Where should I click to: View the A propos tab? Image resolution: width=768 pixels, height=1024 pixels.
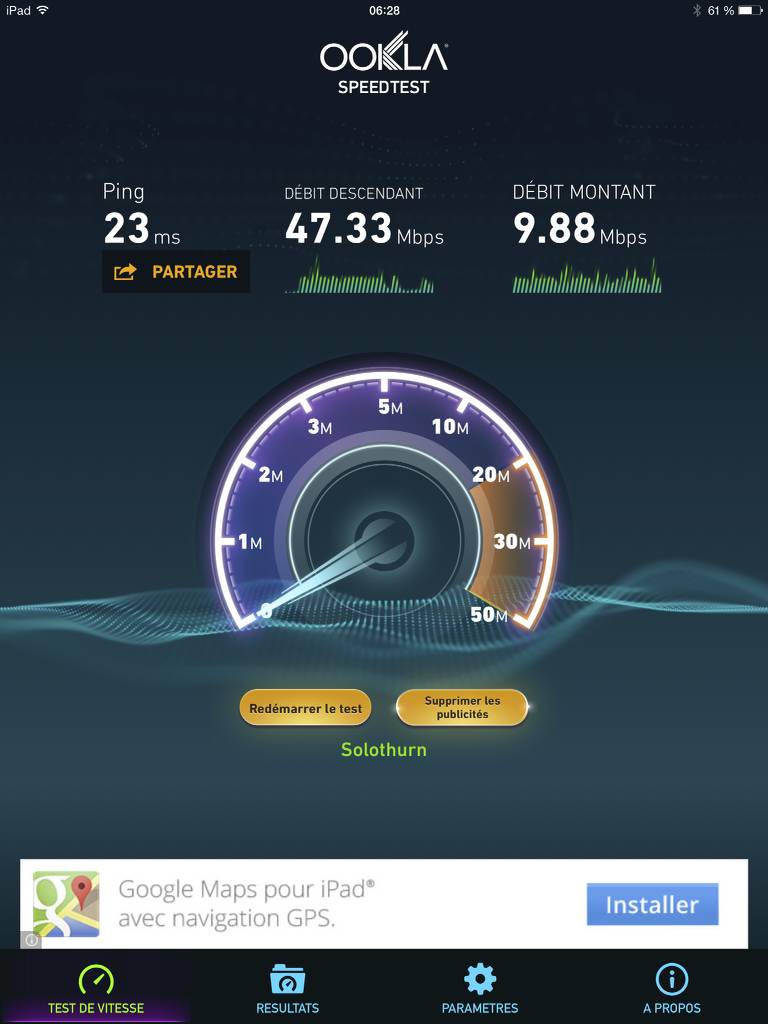click(672, 989)
